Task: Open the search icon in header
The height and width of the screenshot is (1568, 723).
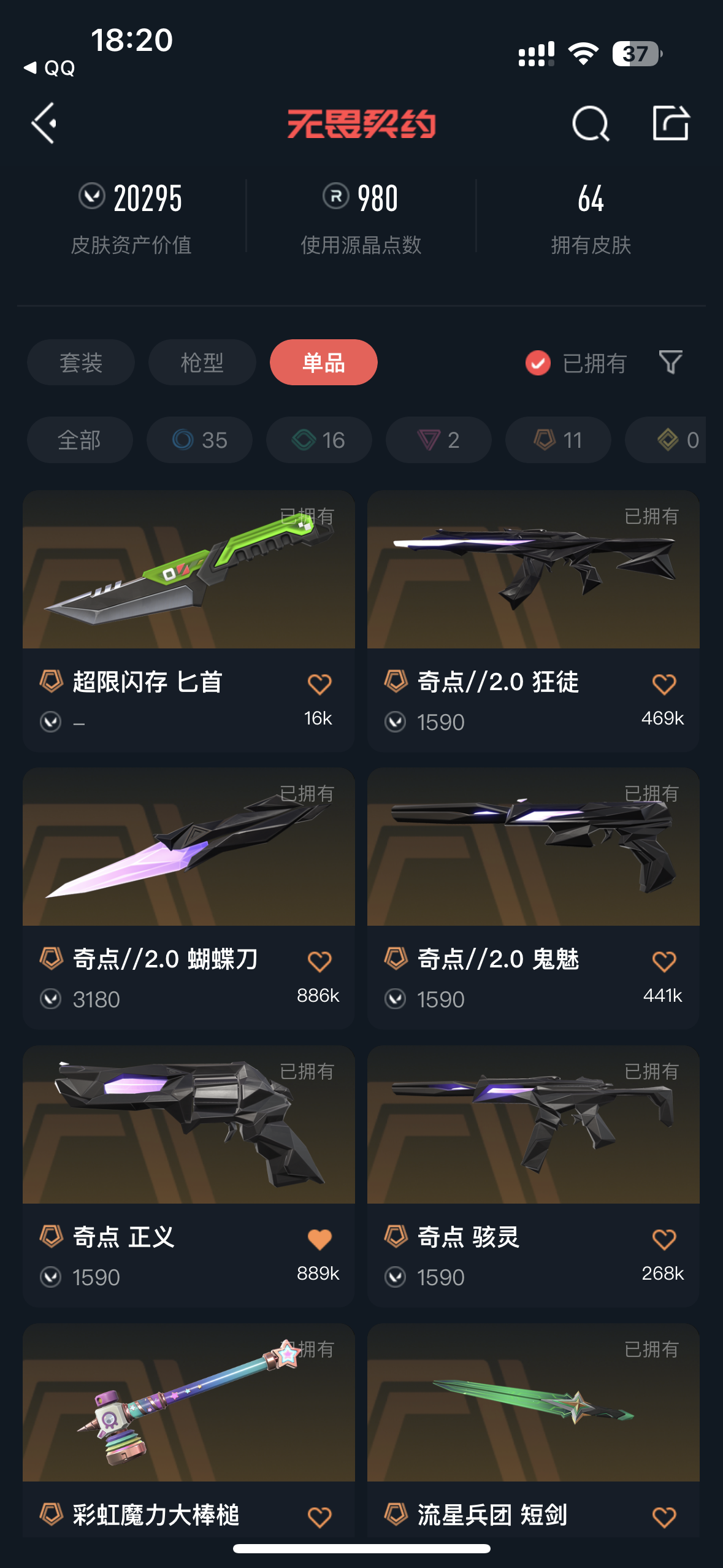Action: pyautogui.click(x=590, y=124)
